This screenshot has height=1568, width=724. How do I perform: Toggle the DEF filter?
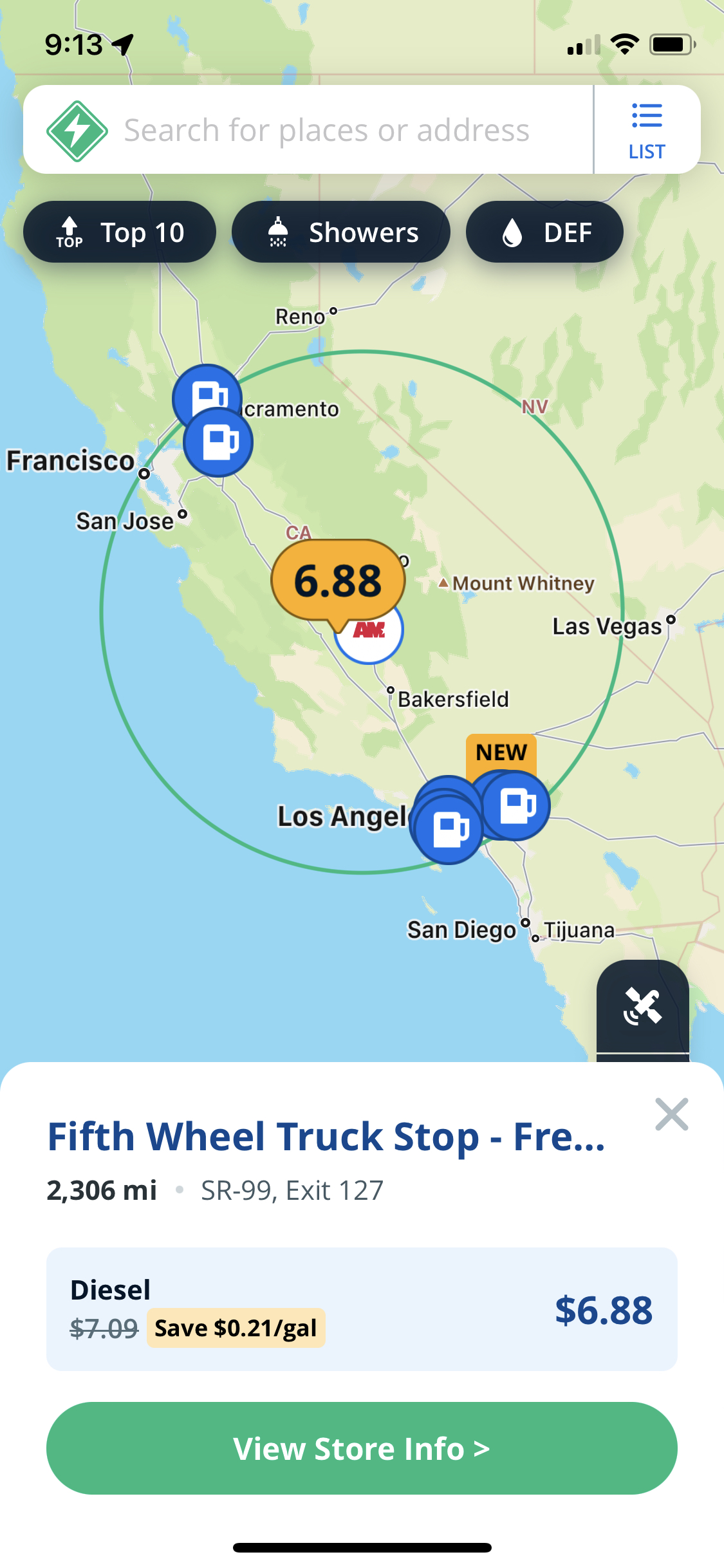tap(544, 232)
